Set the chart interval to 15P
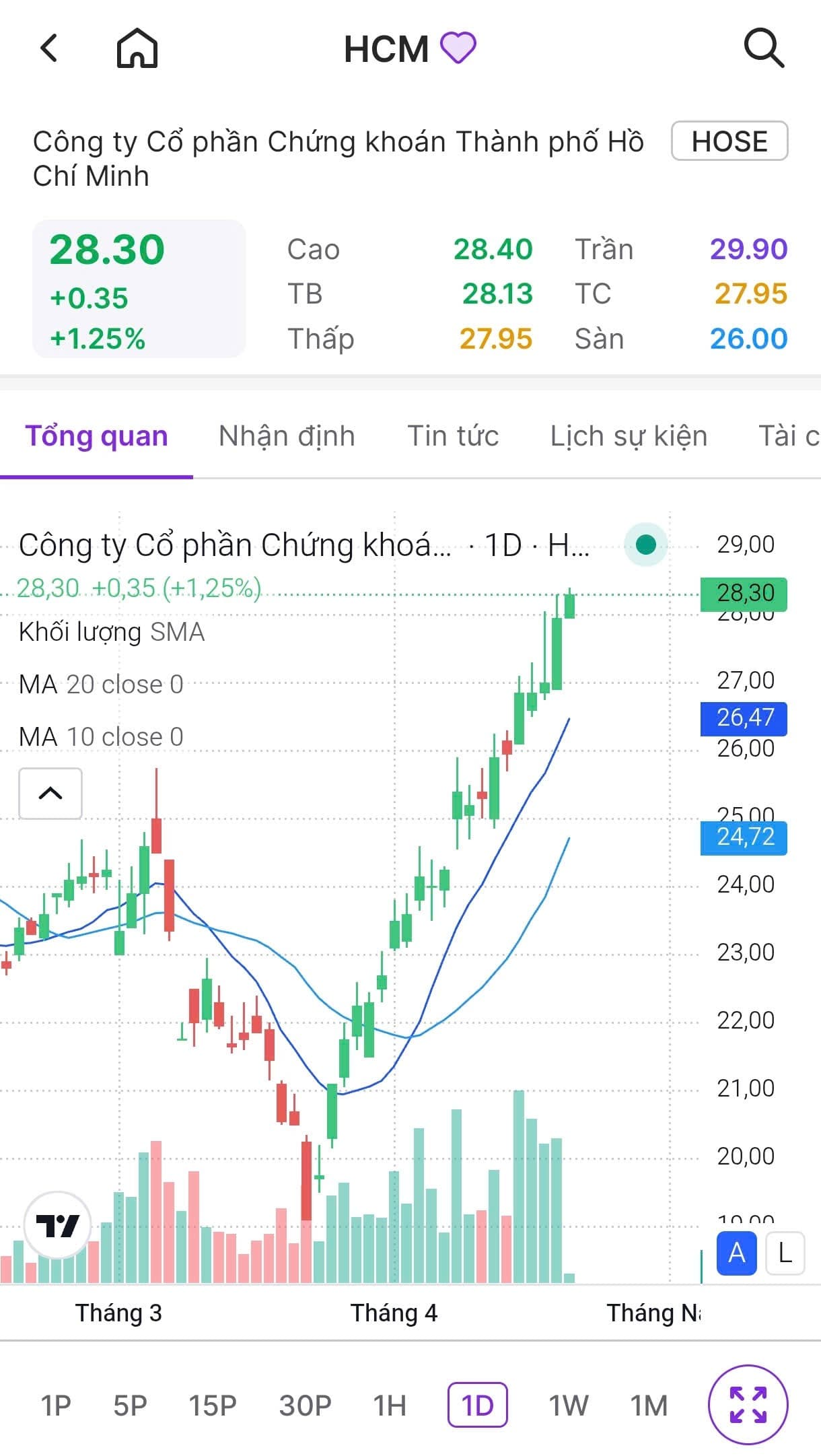This screenshot has width=821, height=1456. [213, 1406]
